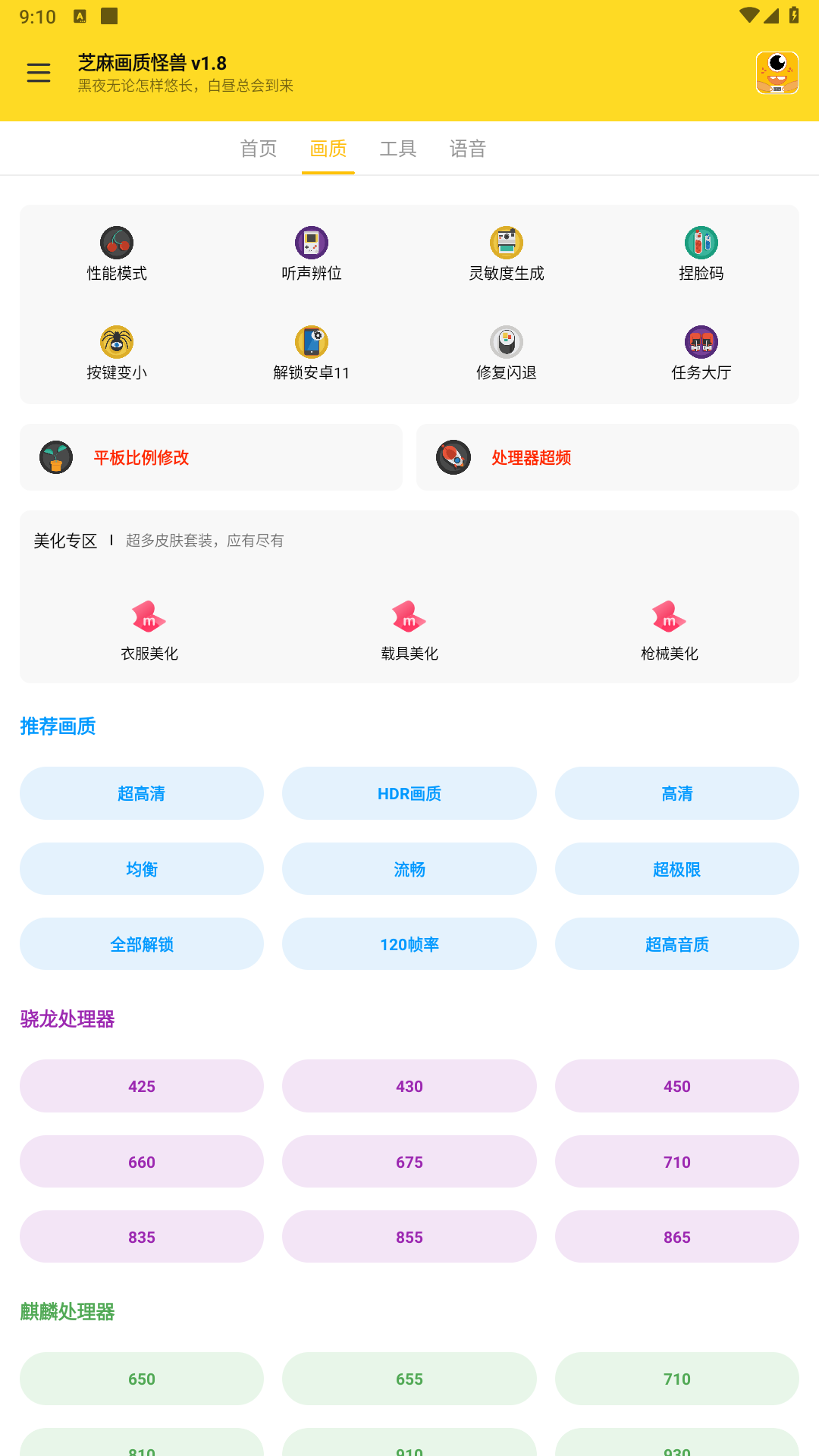Open 性能模式 option
The width and height of the screenshot is (819, 1456).
pos(117,254)
